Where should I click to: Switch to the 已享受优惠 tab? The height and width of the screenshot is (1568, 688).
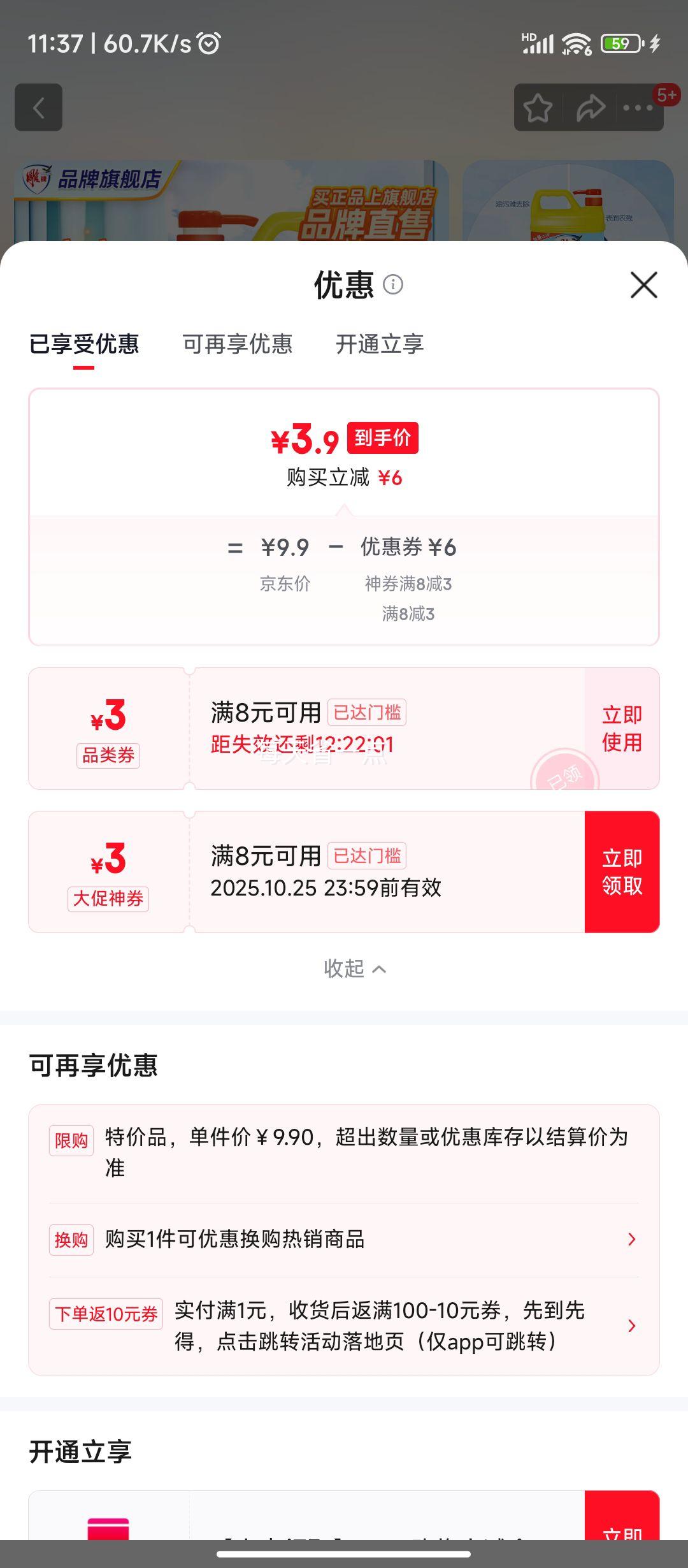[84, 345]
